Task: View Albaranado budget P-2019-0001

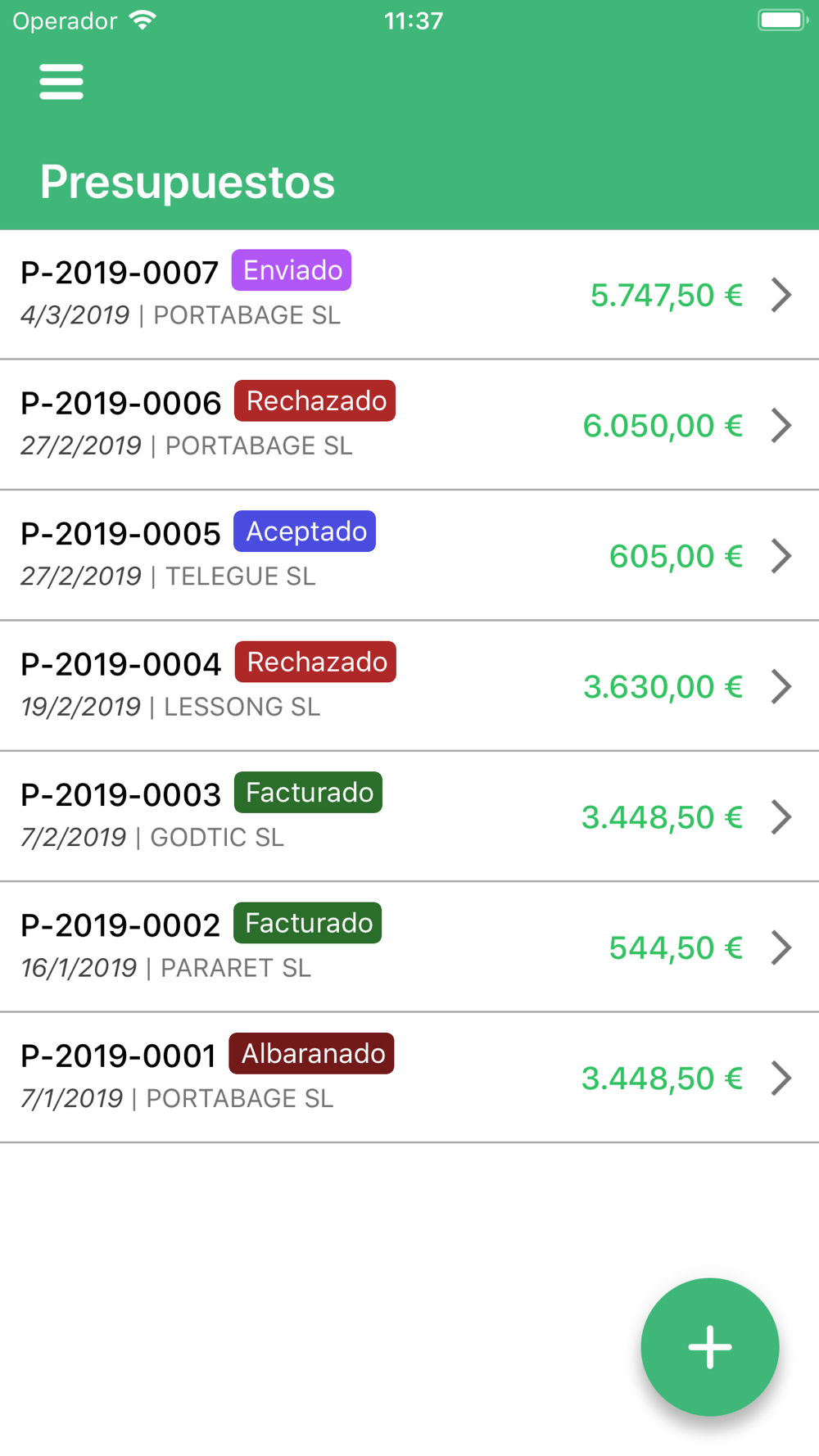Action: 409,1078
